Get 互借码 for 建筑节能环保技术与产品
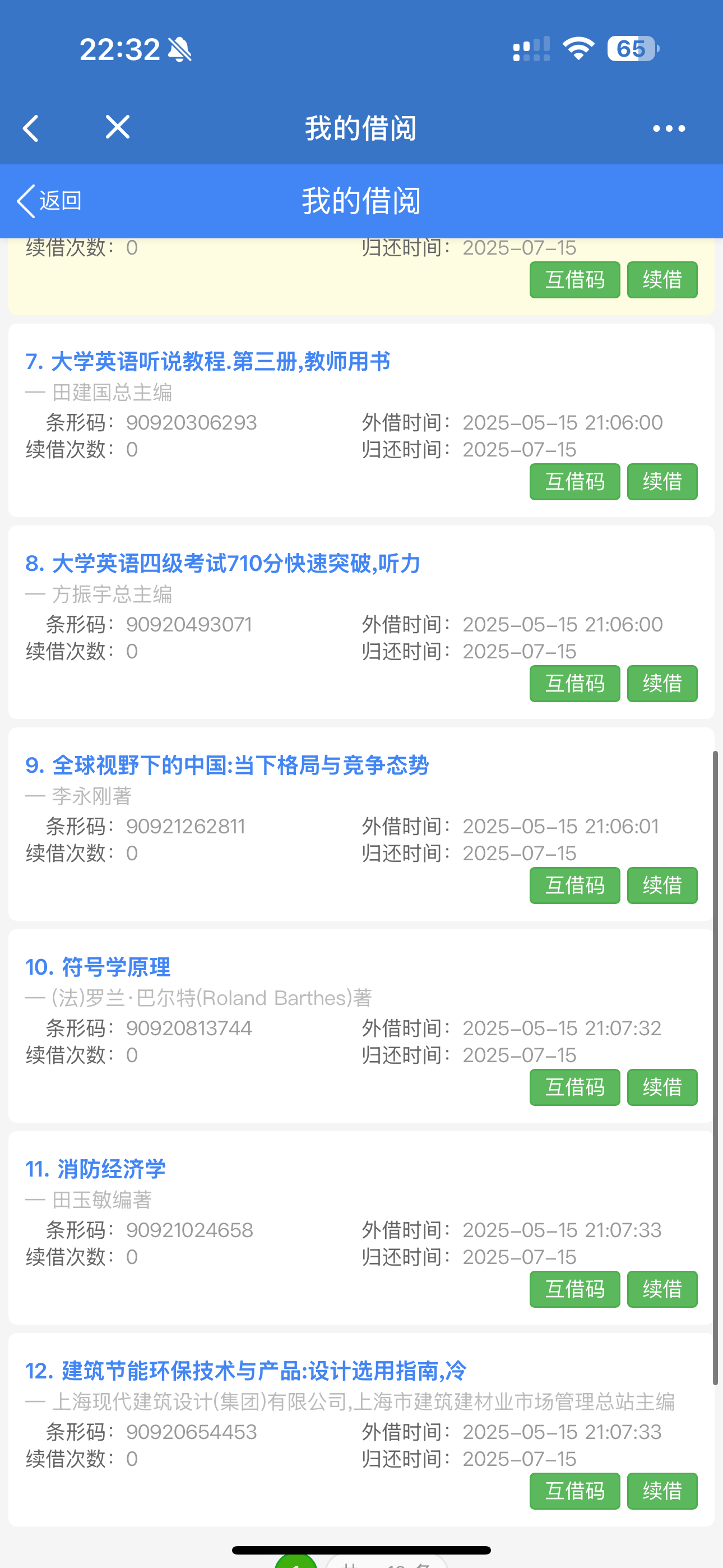Viewport: 723px width, 1568px height. tap(574, 1491)
